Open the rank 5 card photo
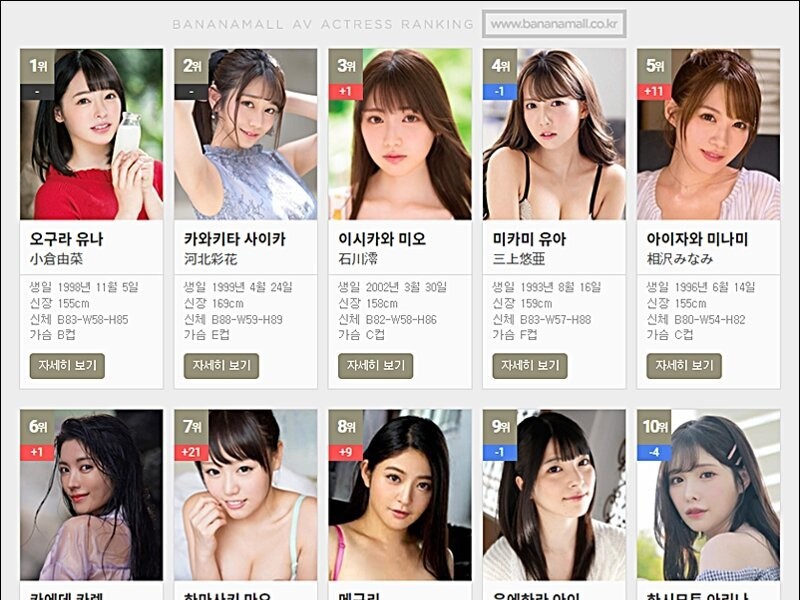The image size is (800, 600). (x=708, y=134)
